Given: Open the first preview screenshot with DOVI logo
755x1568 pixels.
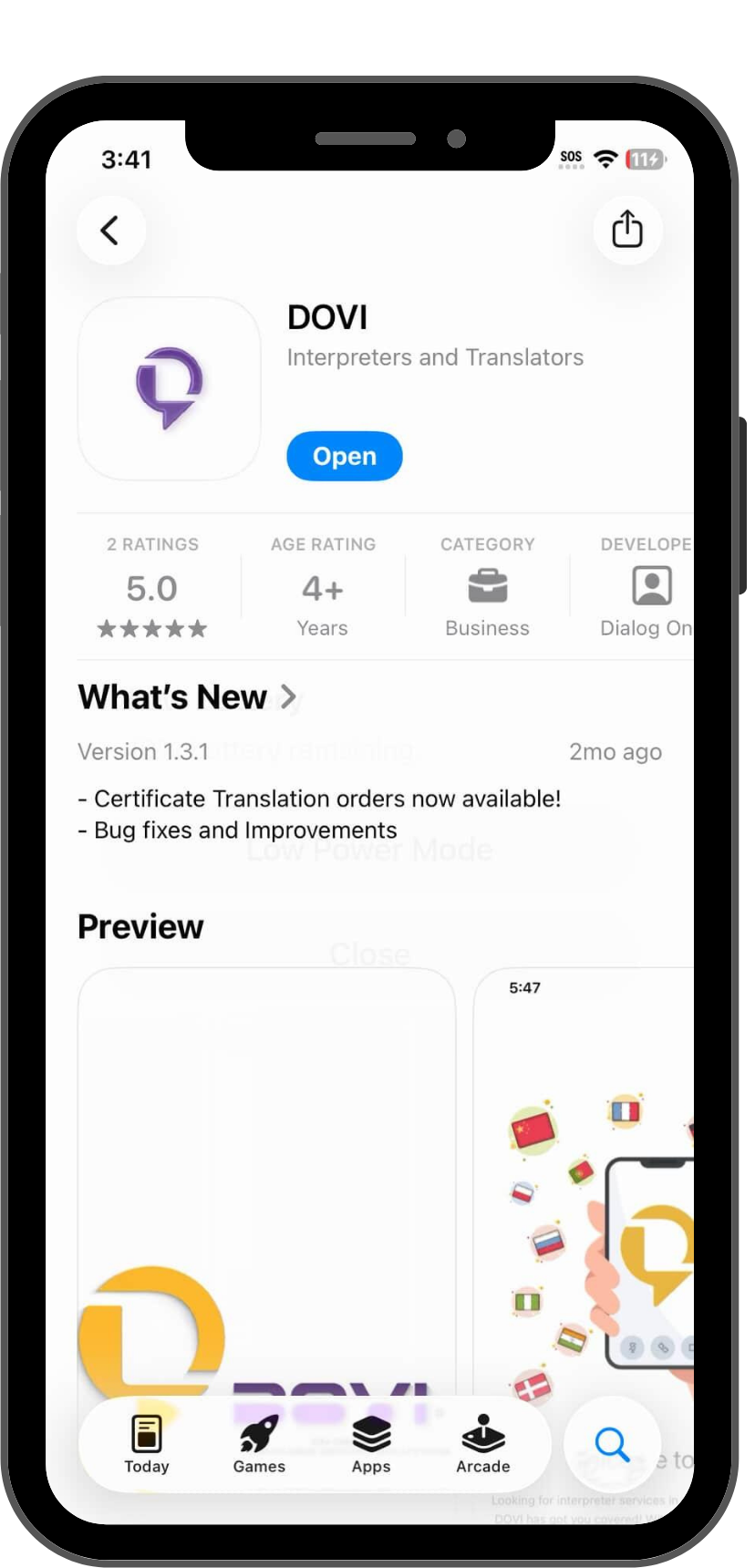Looking at the screenshot, I should (x=266, y=1176).
